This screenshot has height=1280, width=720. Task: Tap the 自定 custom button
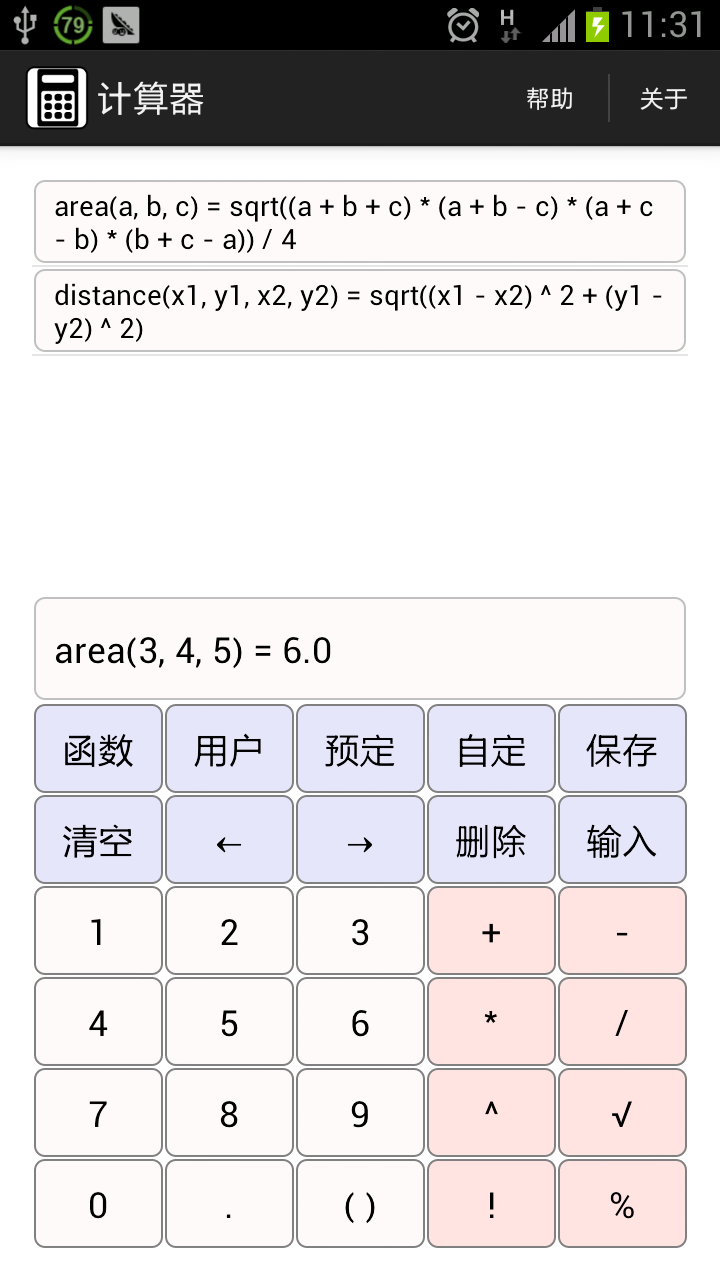(x=491, y=749)
